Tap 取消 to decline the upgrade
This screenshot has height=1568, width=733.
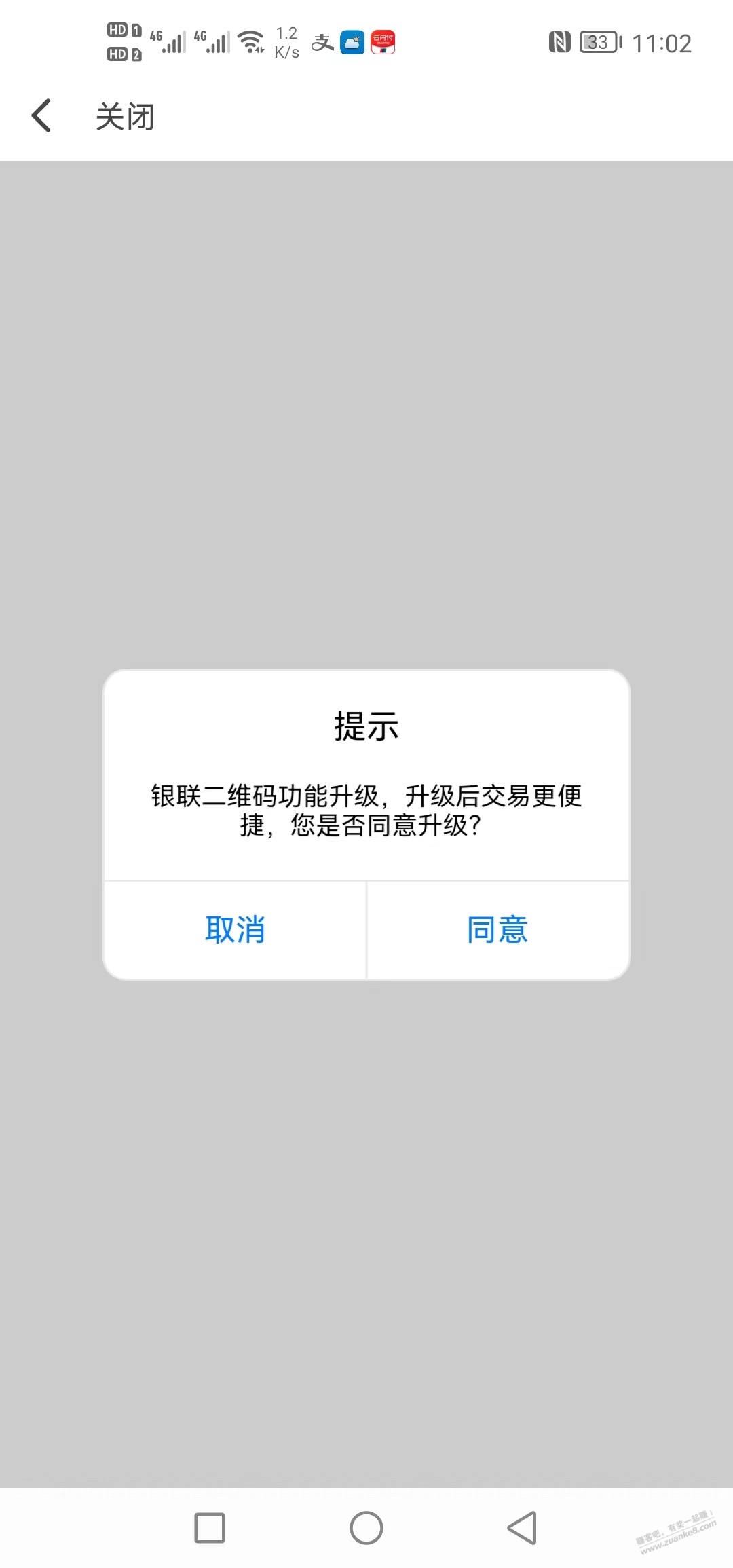click(x=235, y=930)
